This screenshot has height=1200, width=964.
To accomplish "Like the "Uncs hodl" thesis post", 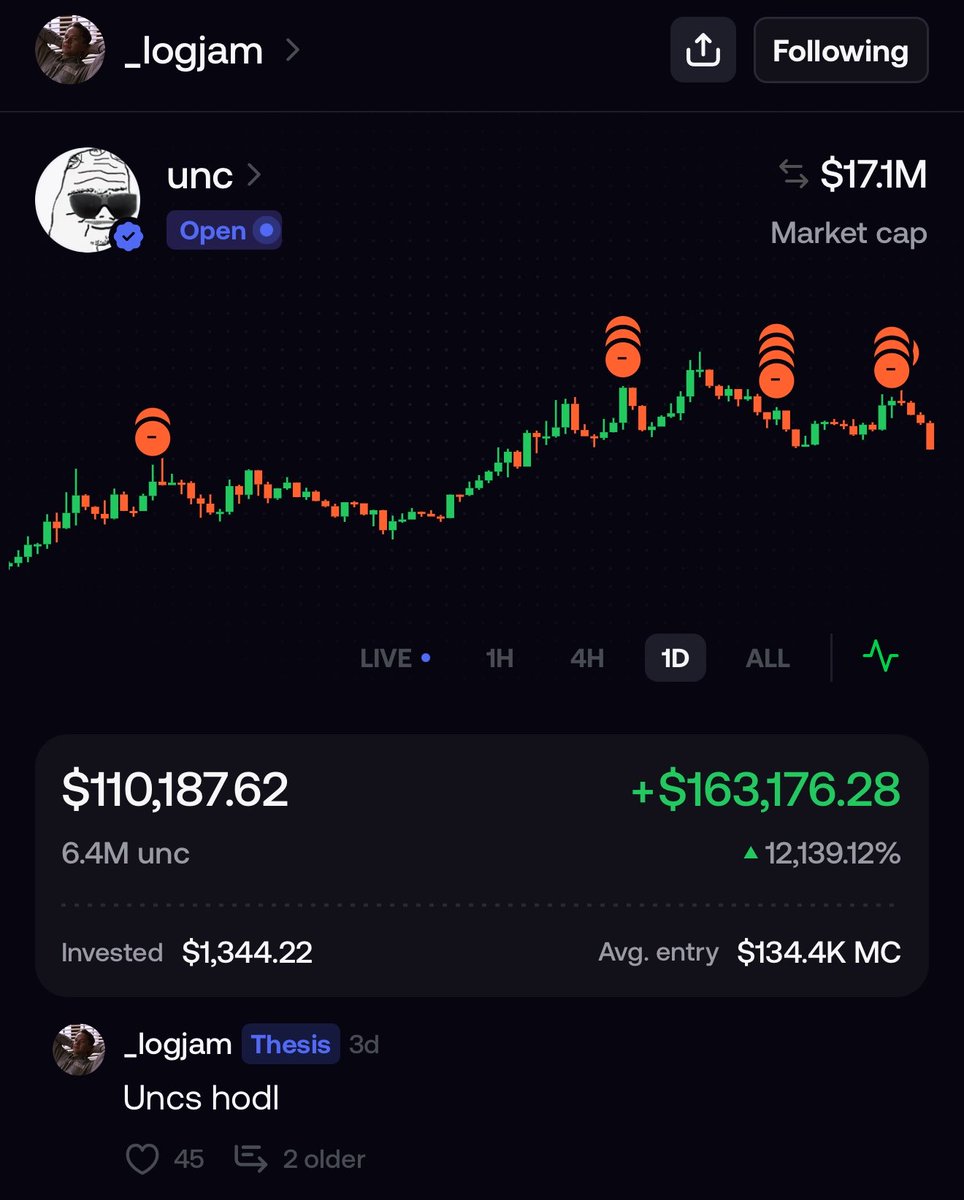I will (143, 1159).
